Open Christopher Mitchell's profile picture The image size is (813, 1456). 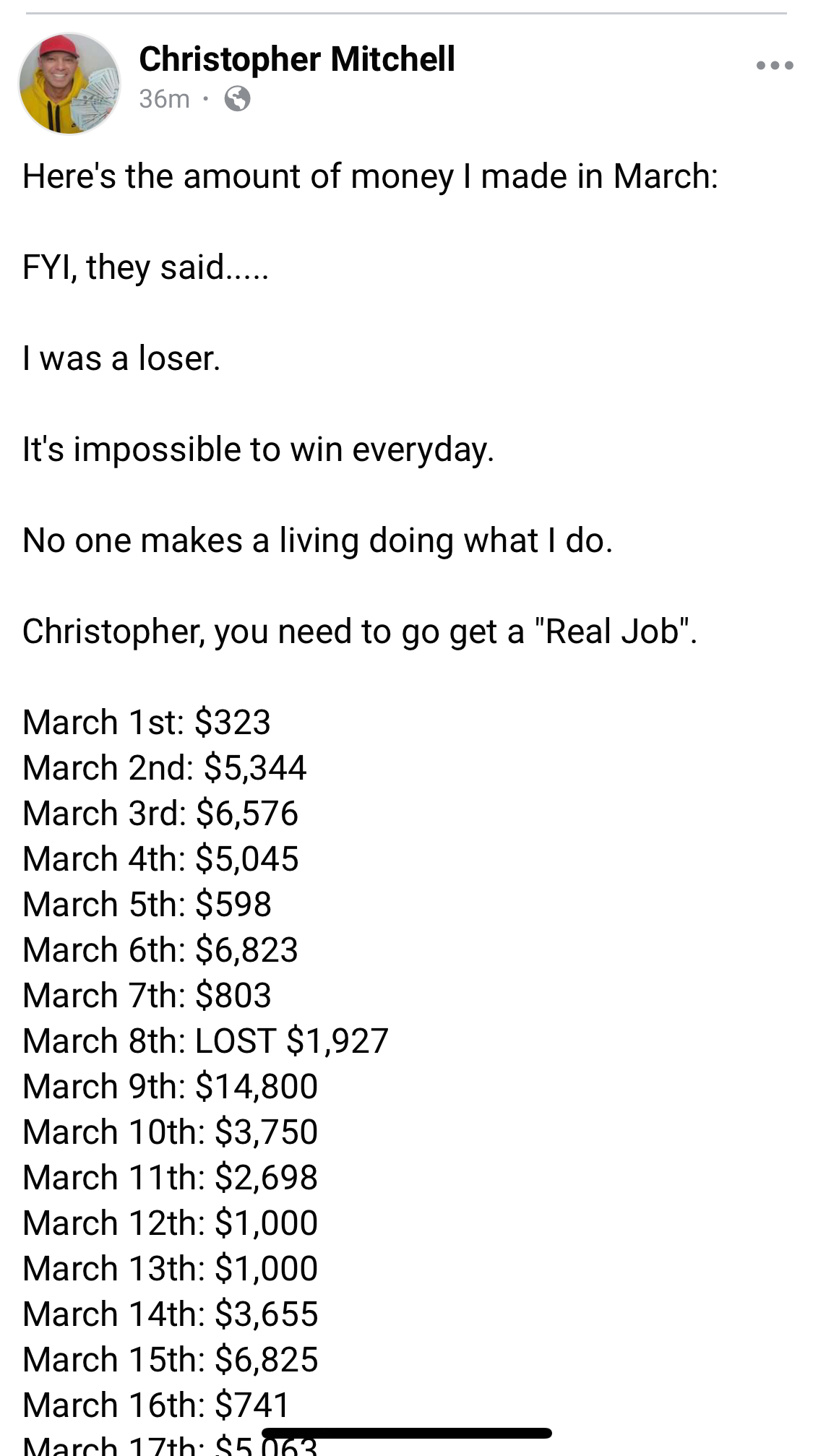(x=69, y=84)
